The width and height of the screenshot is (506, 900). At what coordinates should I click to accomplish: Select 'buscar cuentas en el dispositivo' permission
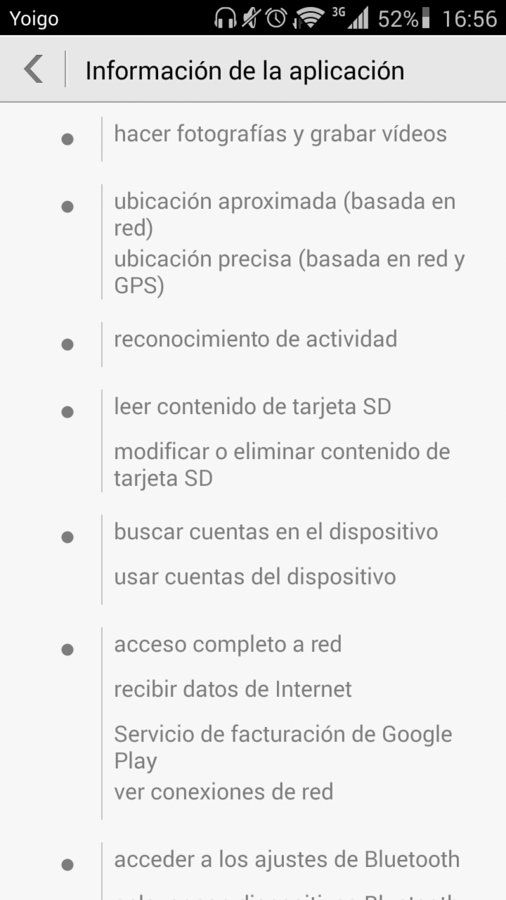point(276,532)
